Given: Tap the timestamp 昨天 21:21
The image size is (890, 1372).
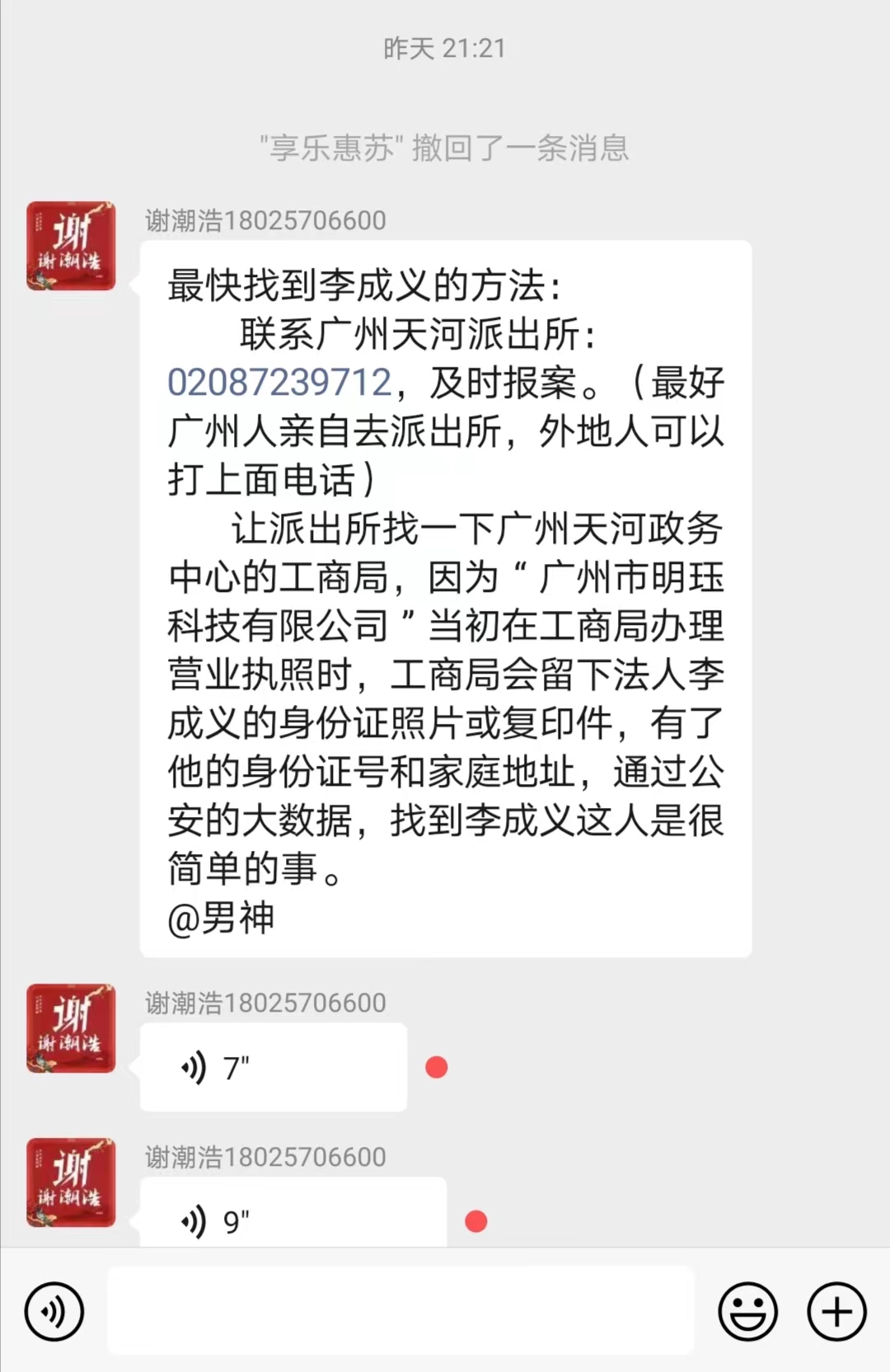Looking at the screenshot, I should pyautogui.click(x=445, y=48).
